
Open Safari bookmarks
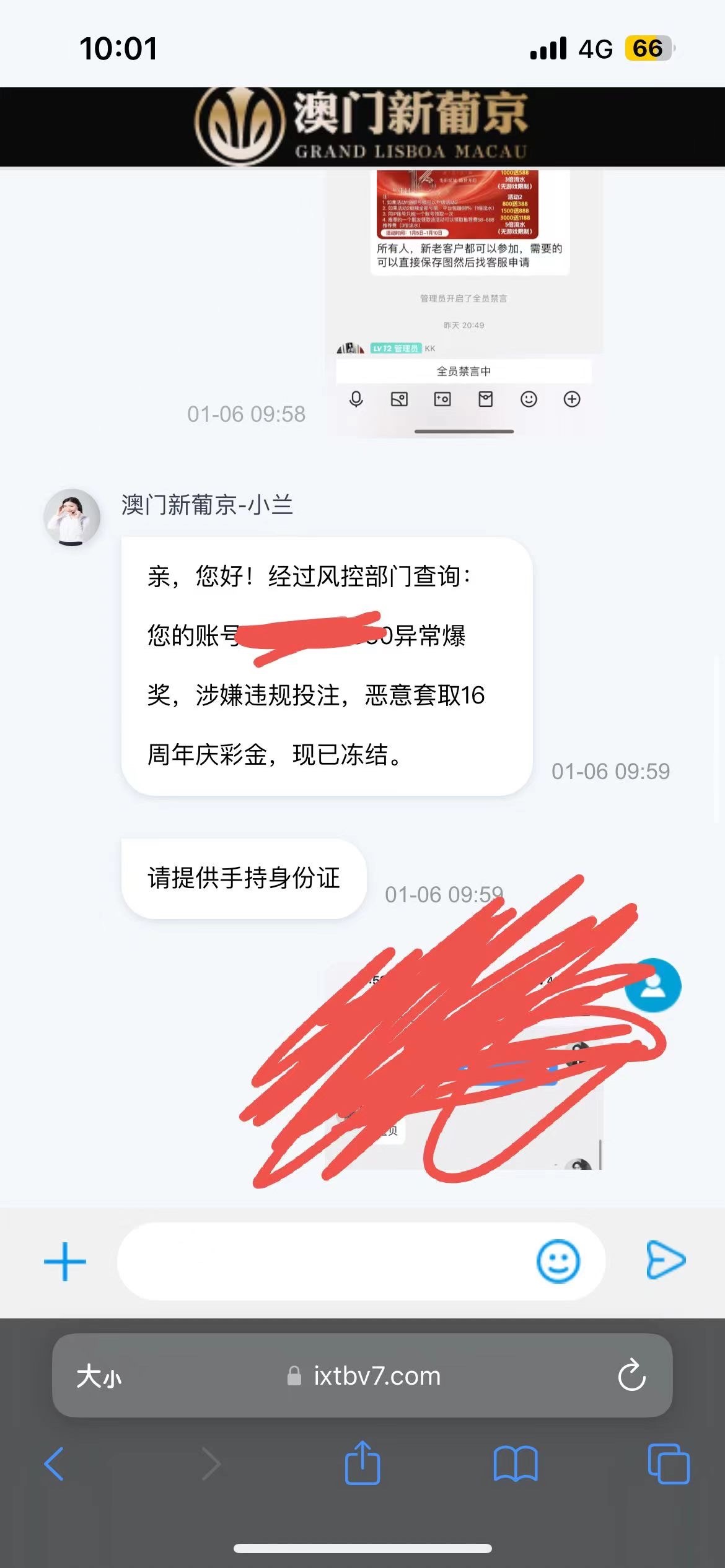(515, 1464)
